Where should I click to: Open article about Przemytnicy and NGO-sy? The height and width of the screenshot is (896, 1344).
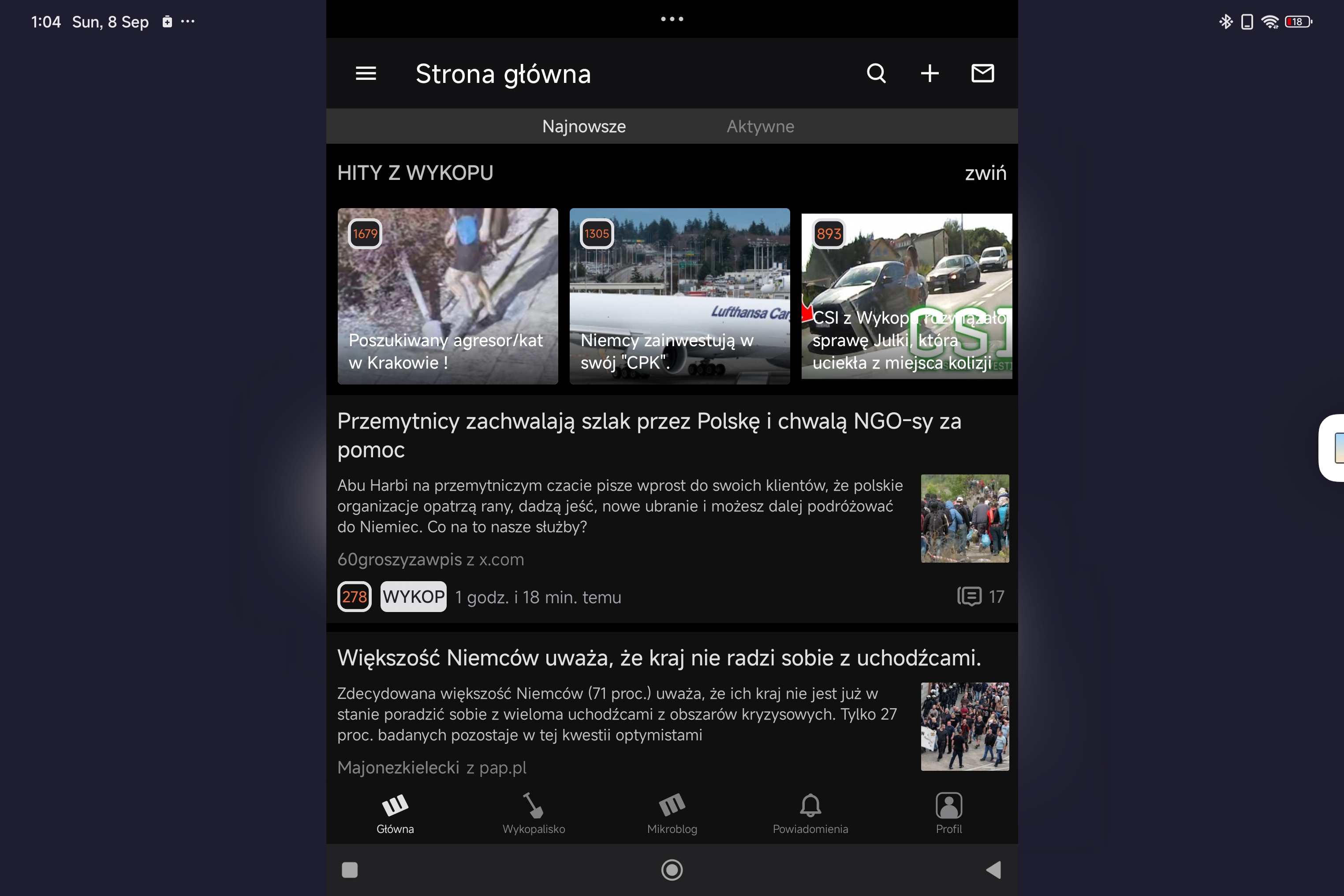point(649,435)
